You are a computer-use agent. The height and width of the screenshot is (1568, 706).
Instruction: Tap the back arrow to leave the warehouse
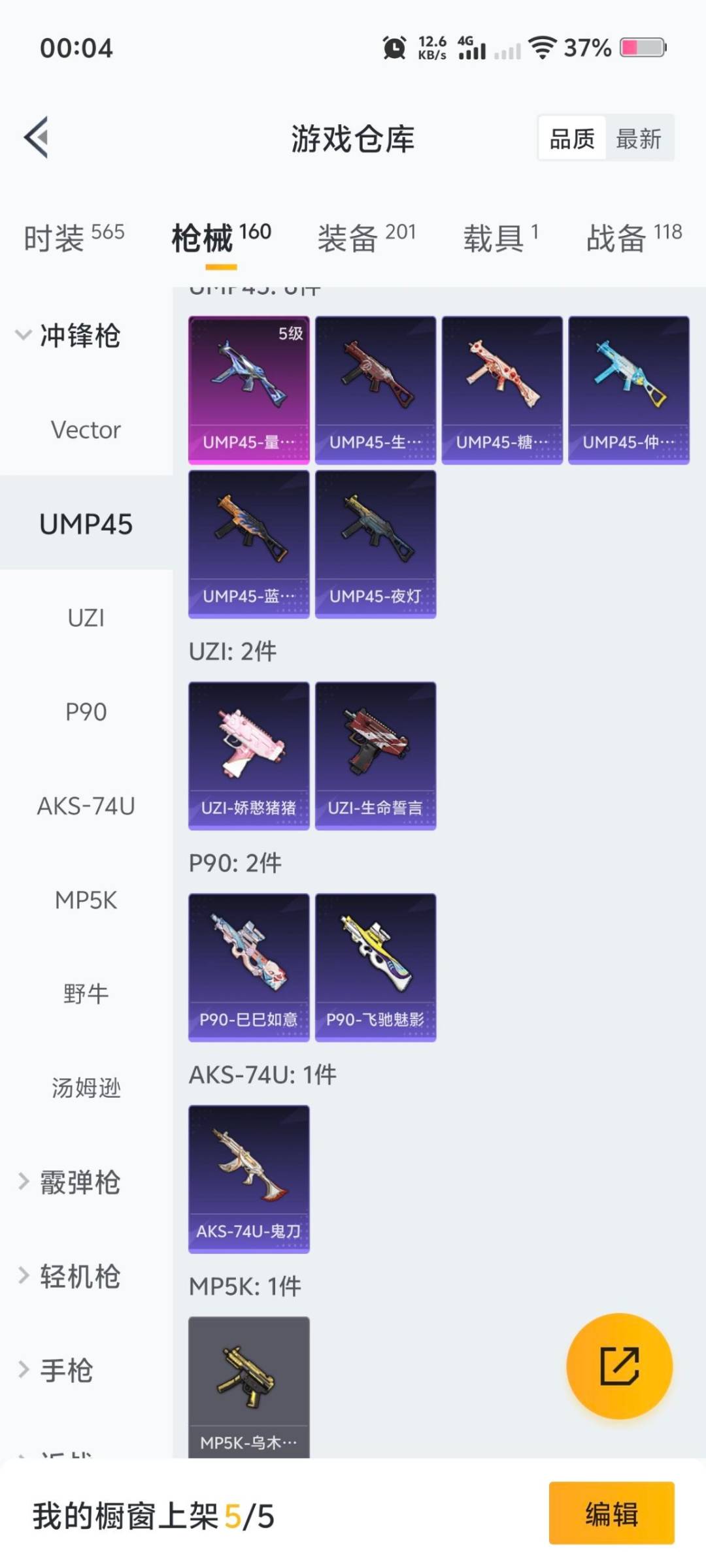[37, 137]
